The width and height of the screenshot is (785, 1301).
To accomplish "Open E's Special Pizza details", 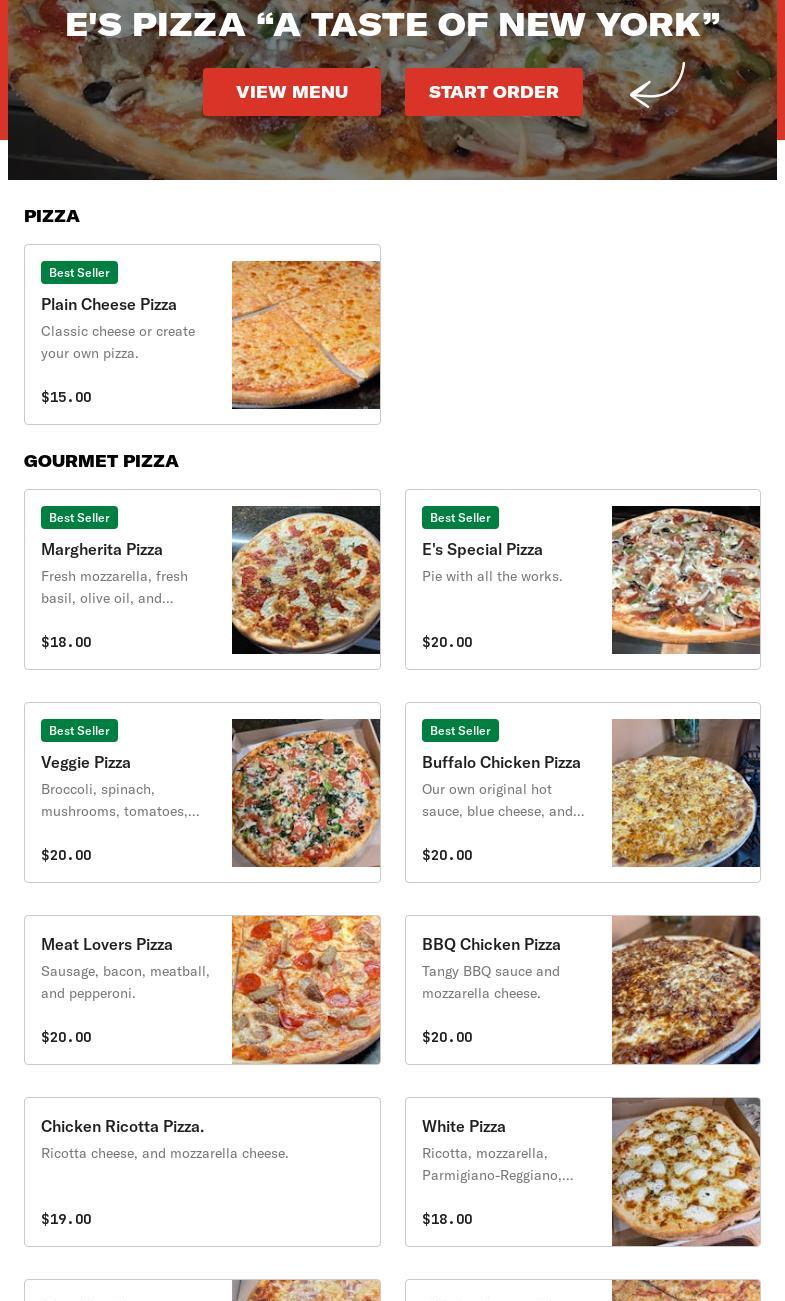I will click(582, 579).
